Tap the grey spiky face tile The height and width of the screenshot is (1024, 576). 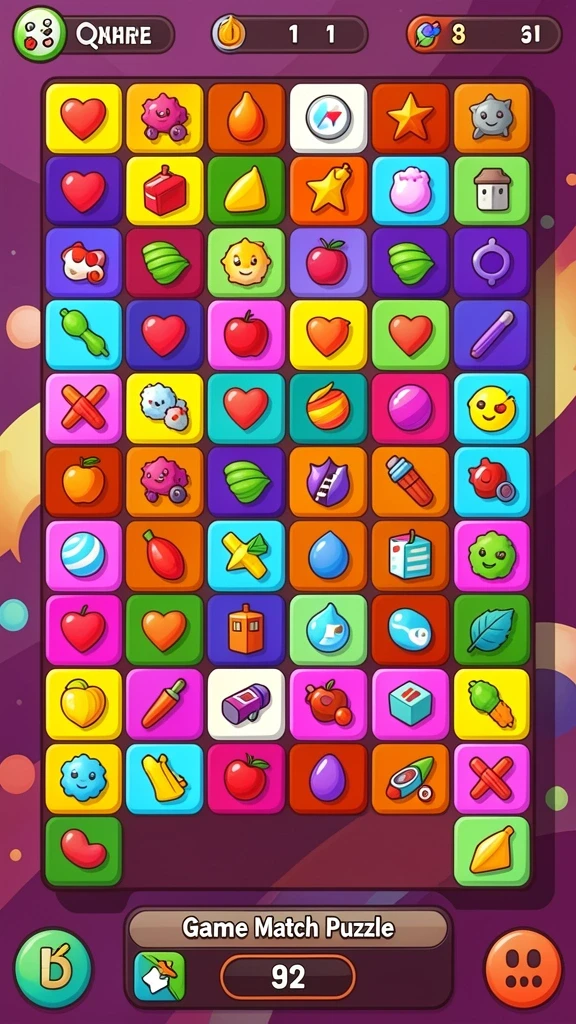pos(492,118)
